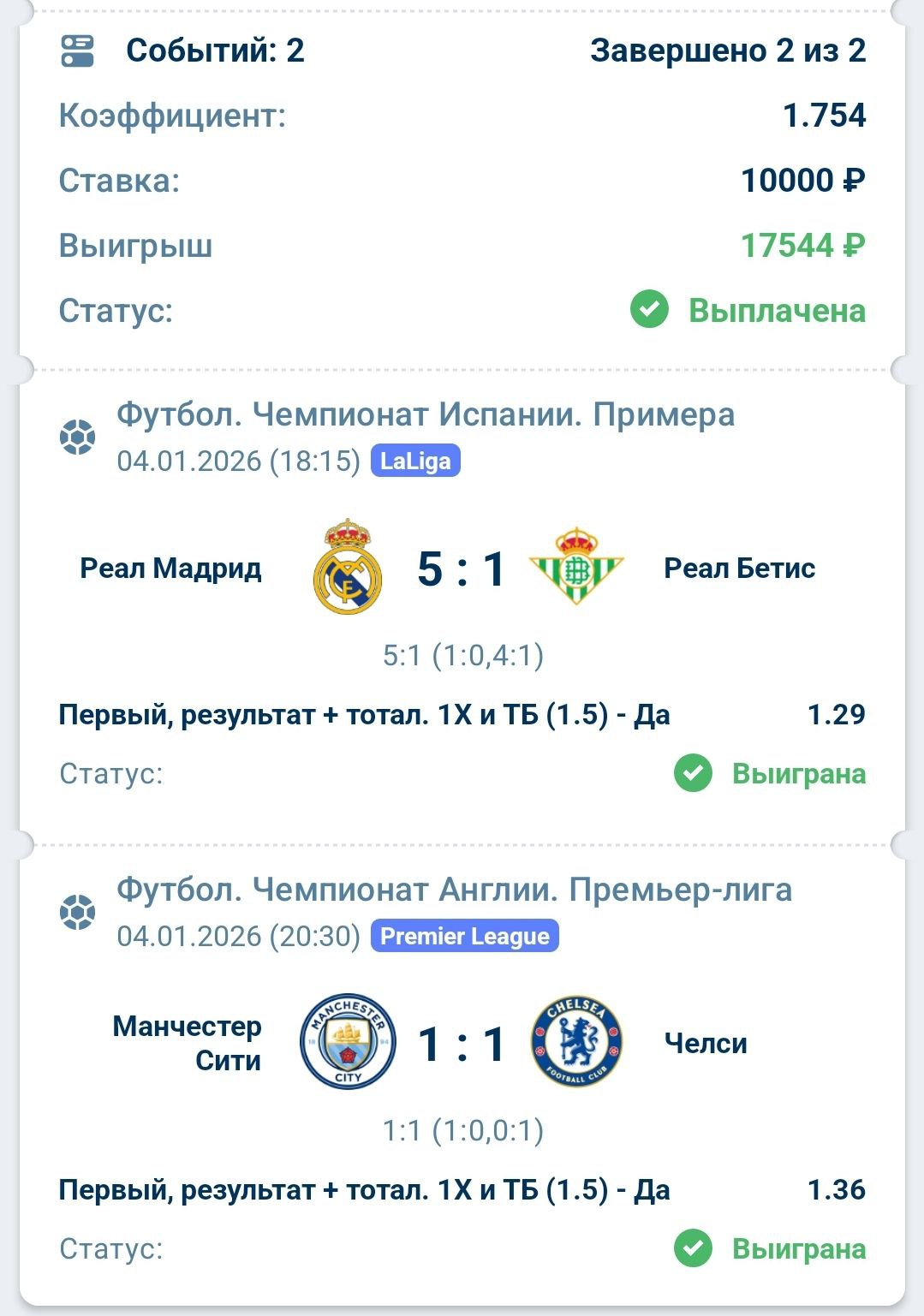Tap the LaLiga league badge
924x1316 pixels.
tap(415, 461)
